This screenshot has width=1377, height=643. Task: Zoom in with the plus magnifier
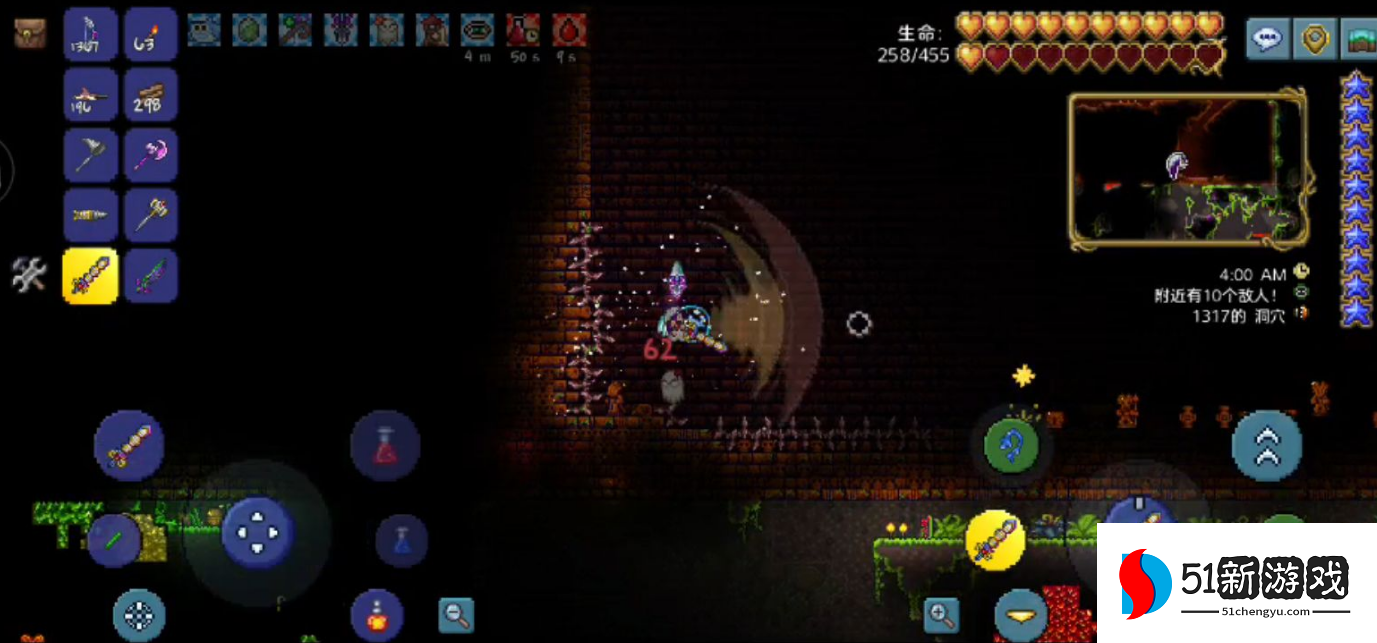941,614
